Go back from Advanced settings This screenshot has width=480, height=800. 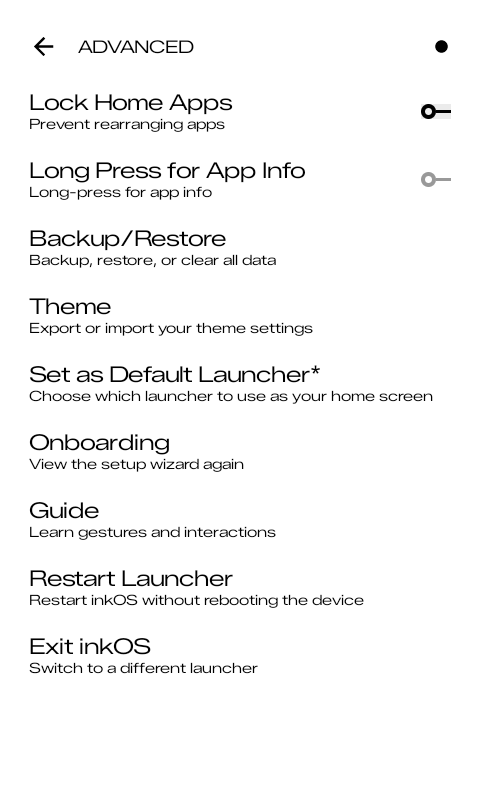[x=44, y=47]
